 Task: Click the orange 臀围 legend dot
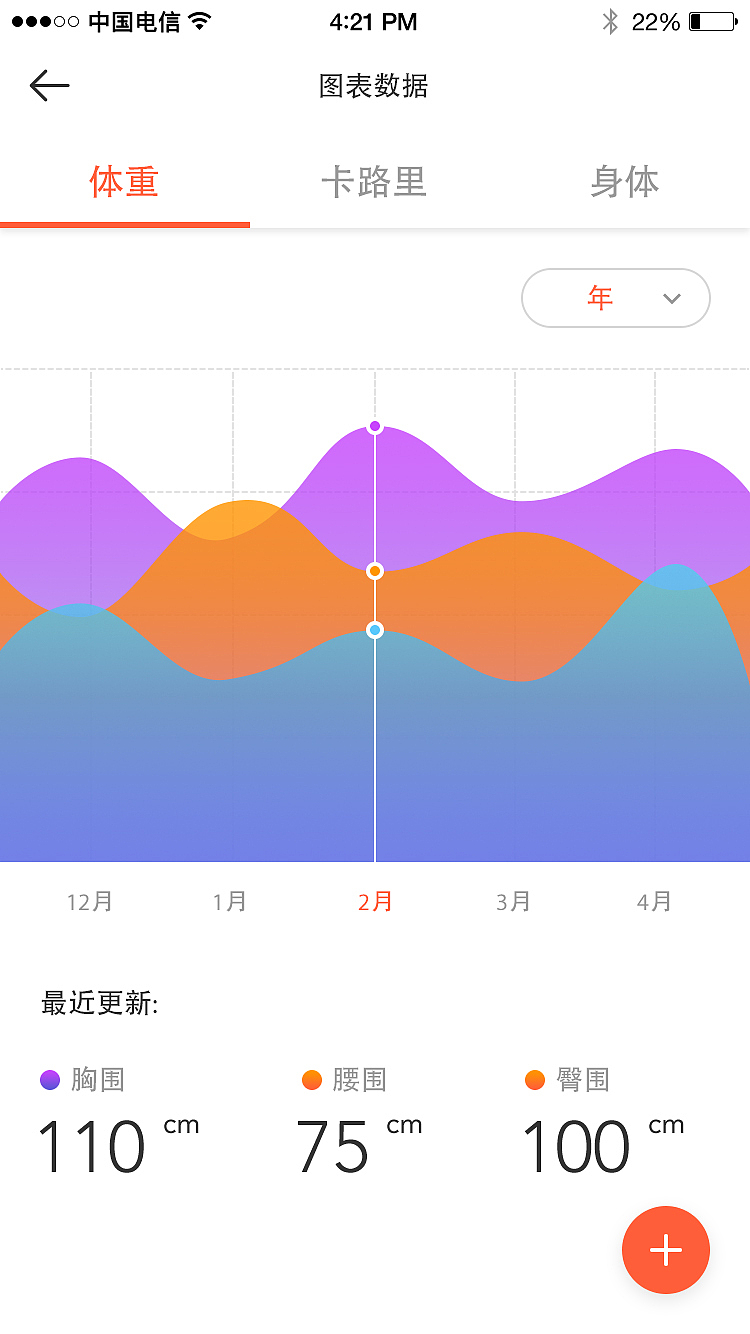point(535,1079)
